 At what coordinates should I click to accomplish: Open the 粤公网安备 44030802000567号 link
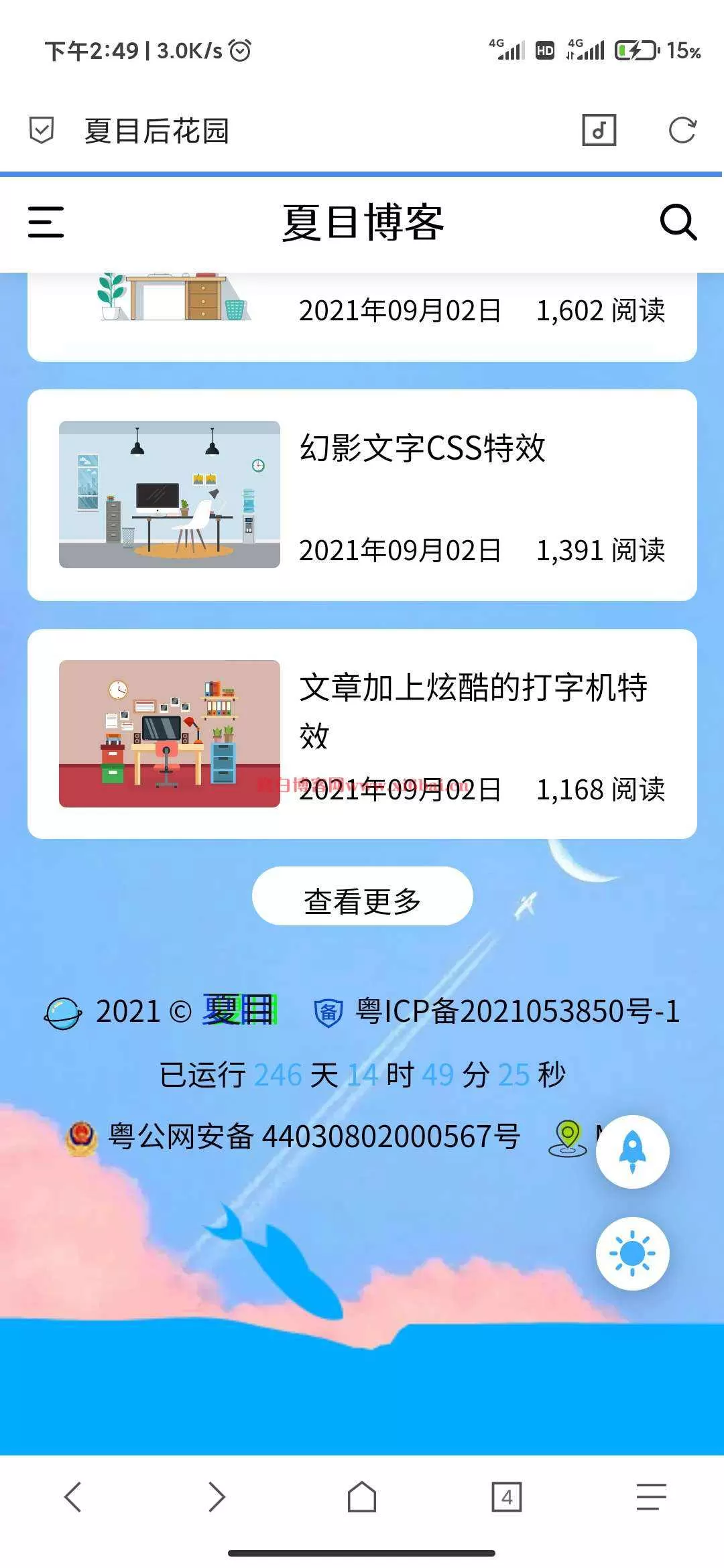(314, 1136)
